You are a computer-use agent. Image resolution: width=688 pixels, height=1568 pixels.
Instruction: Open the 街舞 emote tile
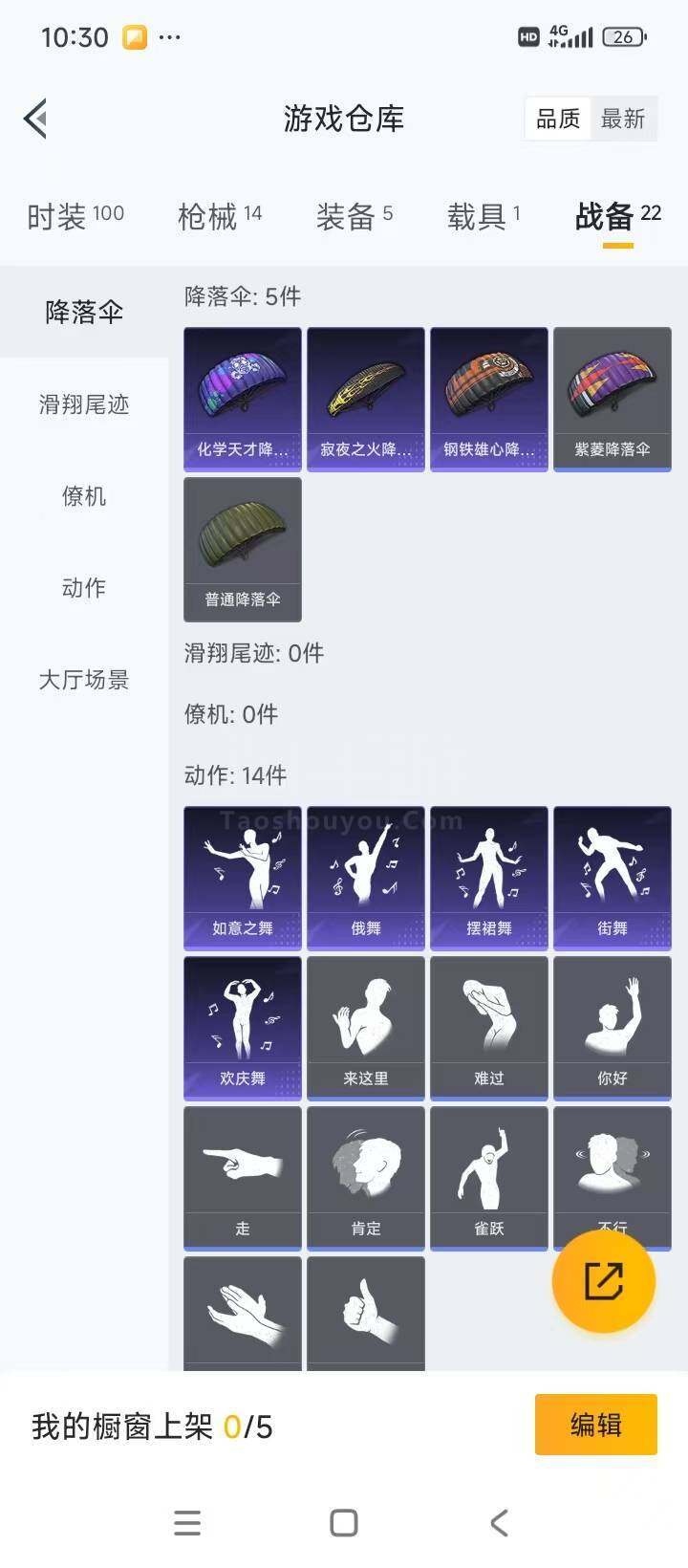613,877
